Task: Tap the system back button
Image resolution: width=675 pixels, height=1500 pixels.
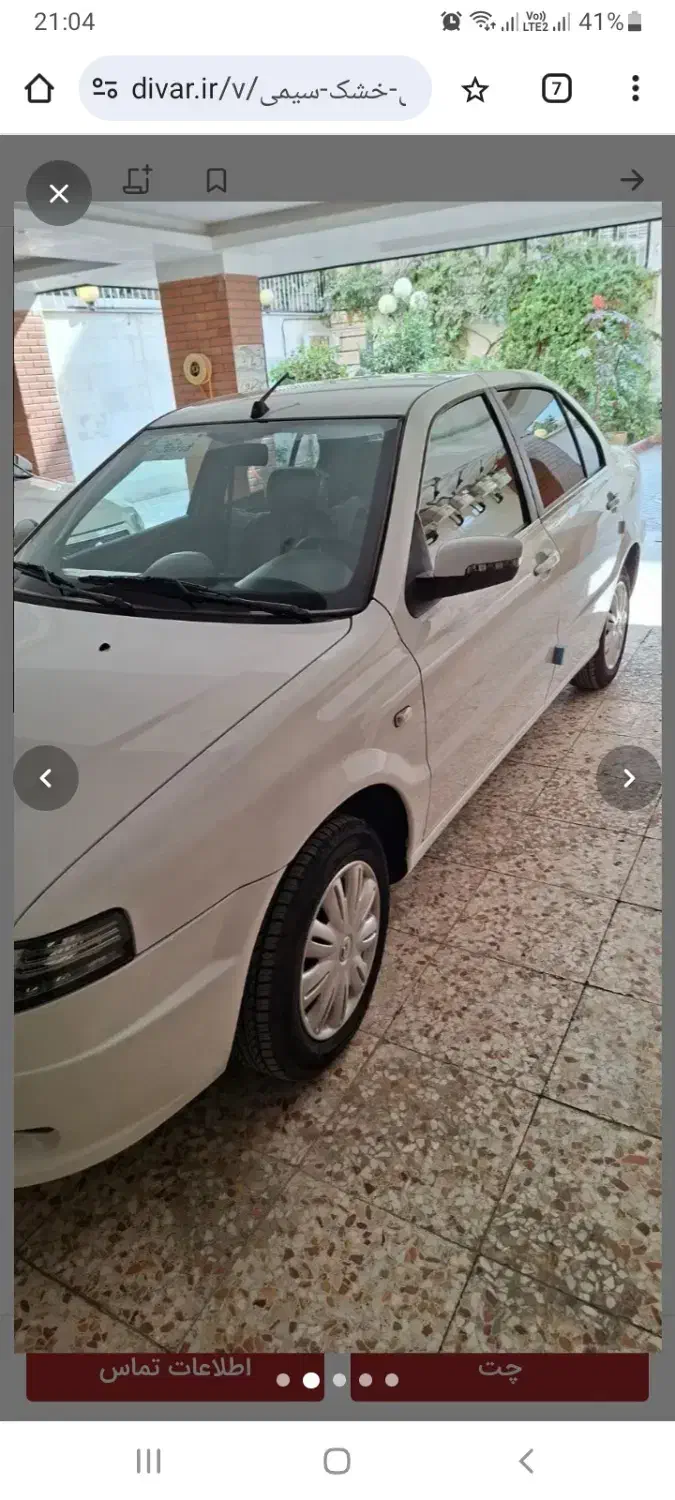Action: coord(526,1461)
